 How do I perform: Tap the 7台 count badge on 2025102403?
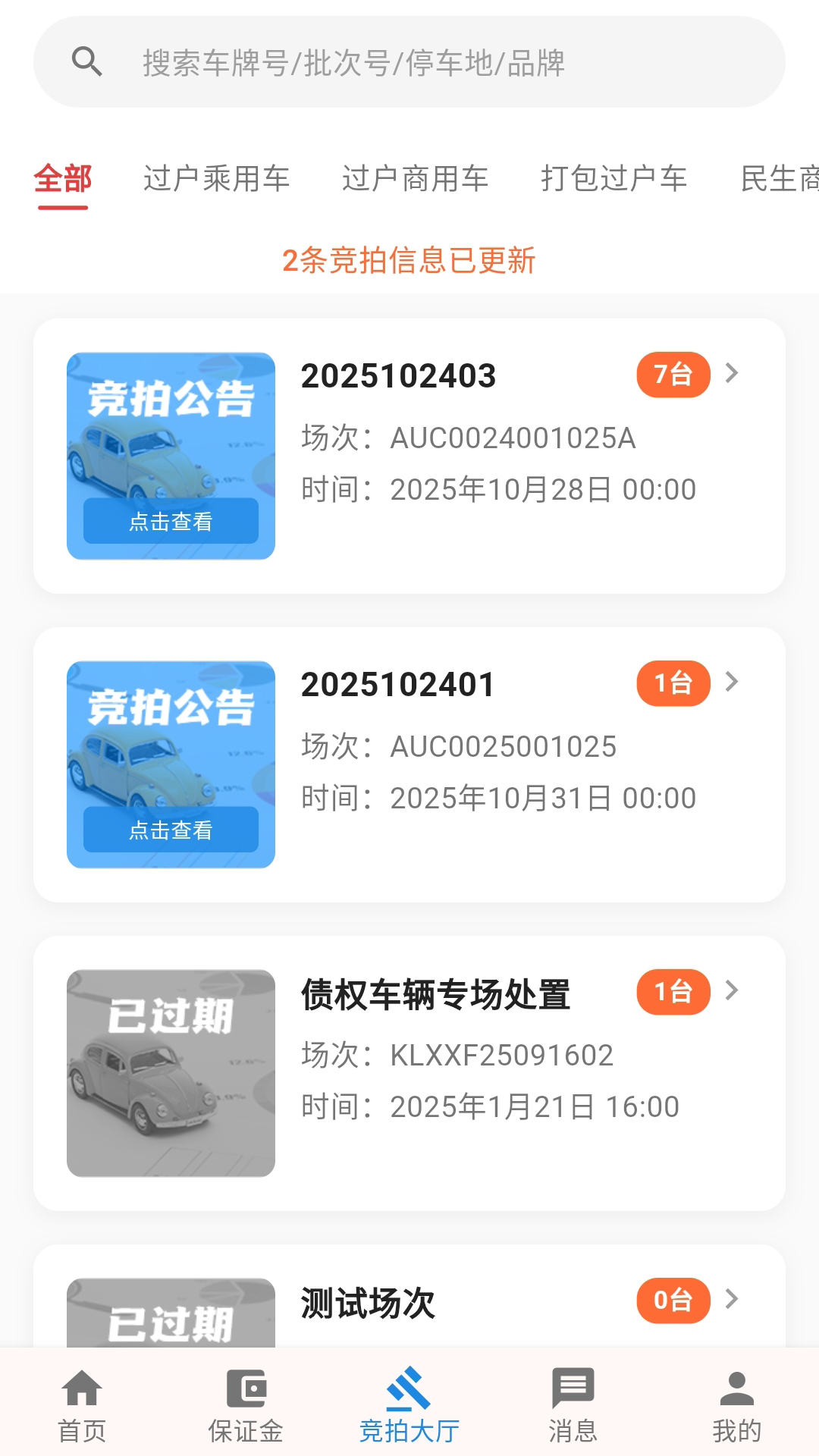point(673,375)
